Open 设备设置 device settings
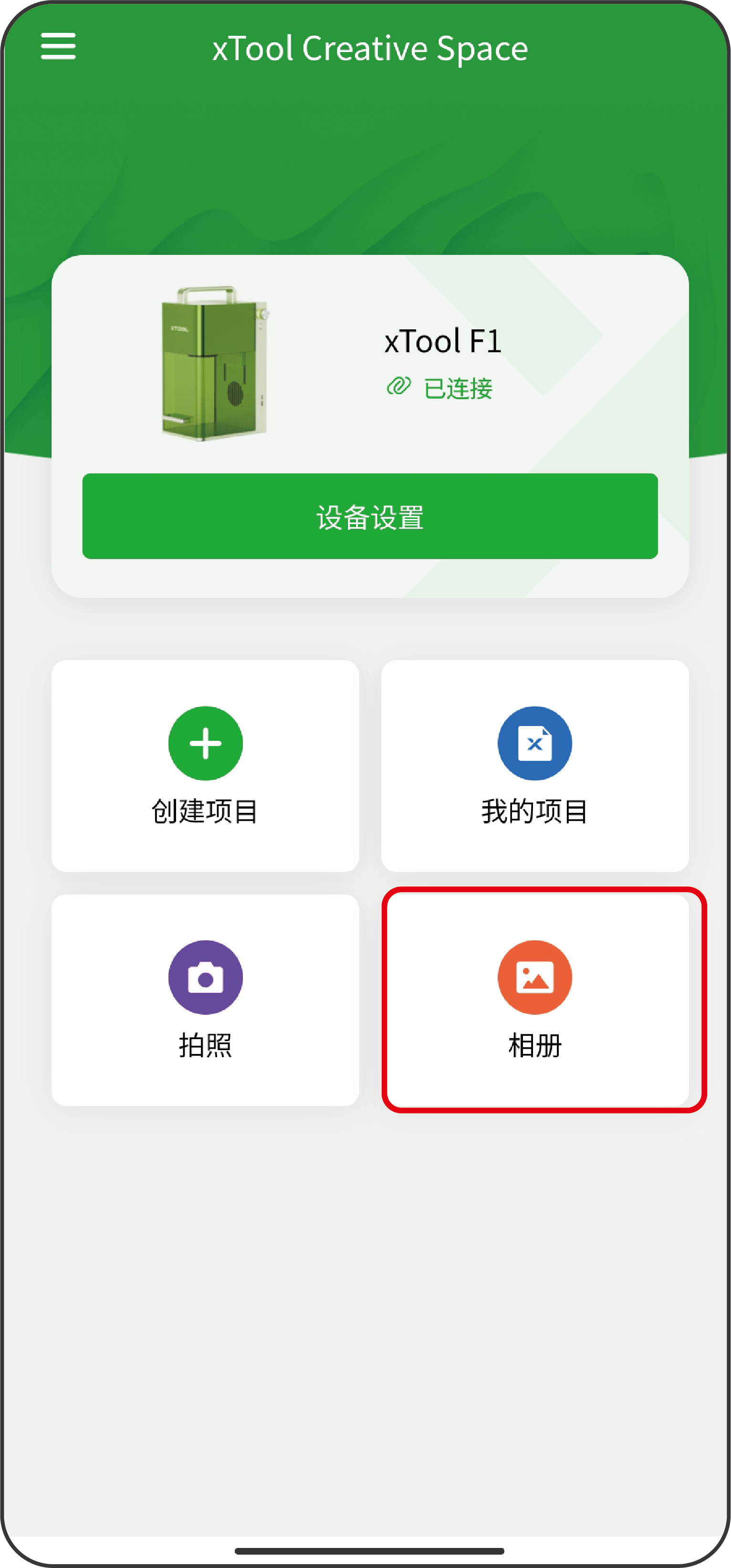Viewport: 731px width, 1568px height. 369,516
